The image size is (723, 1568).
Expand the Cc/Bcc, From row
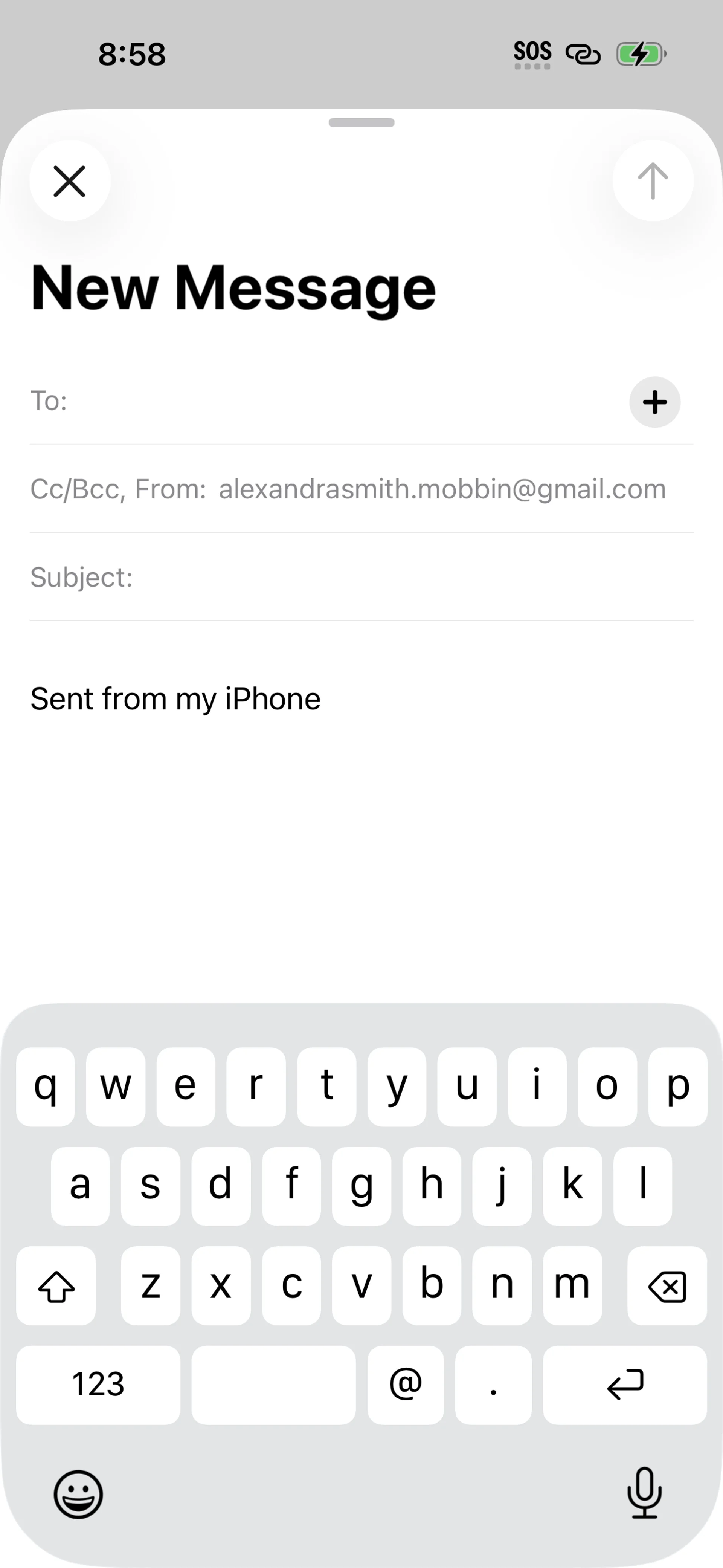pos(361,489)
